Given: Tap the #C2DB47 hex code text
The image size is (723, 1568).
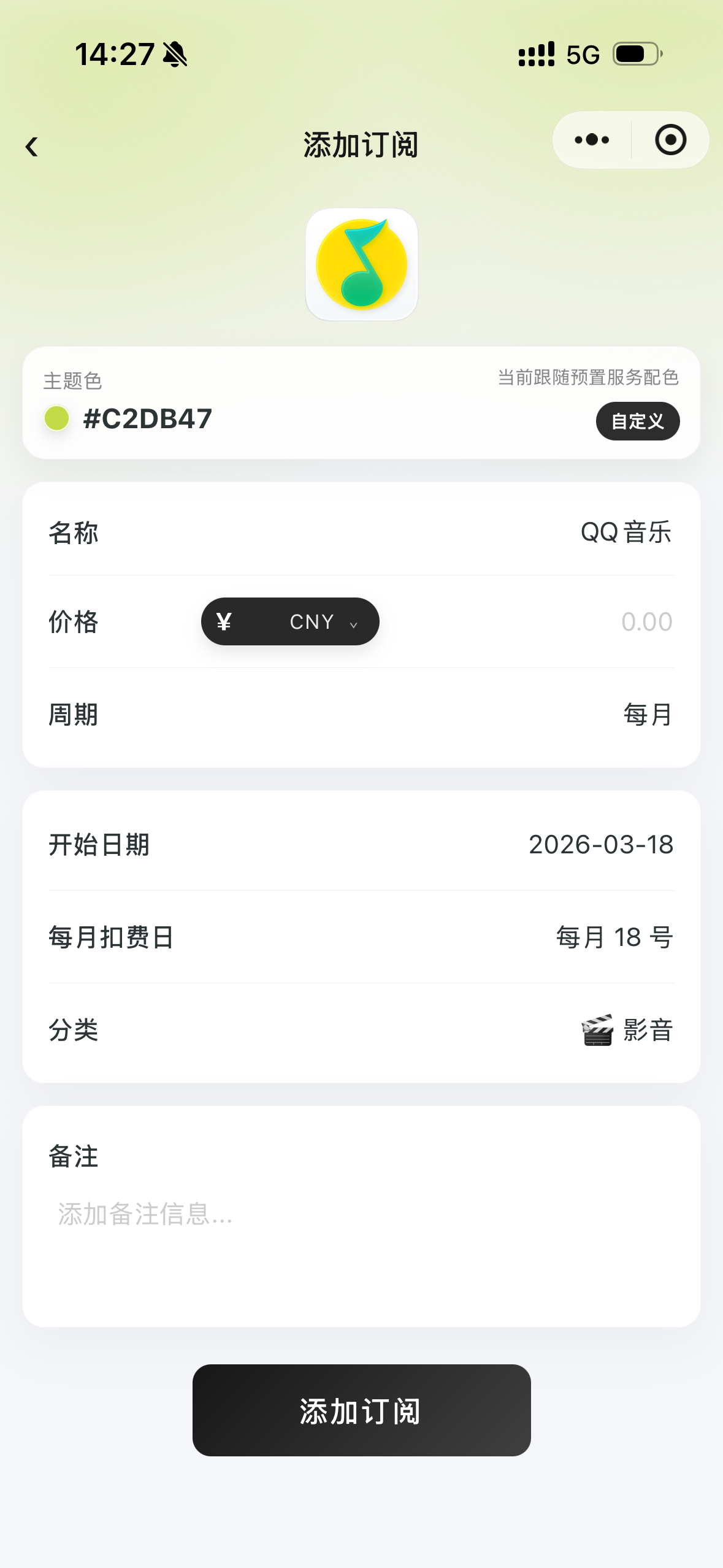Looking at the screenshot, I should point(147,420).
